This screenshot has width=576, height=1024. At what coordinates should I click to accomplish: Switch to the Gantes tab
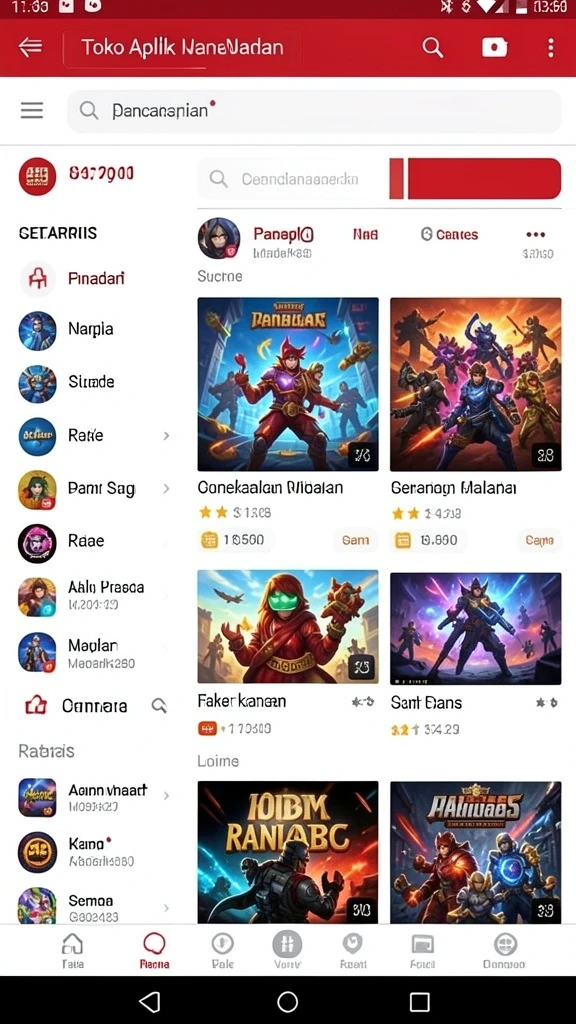pos(449,234)
